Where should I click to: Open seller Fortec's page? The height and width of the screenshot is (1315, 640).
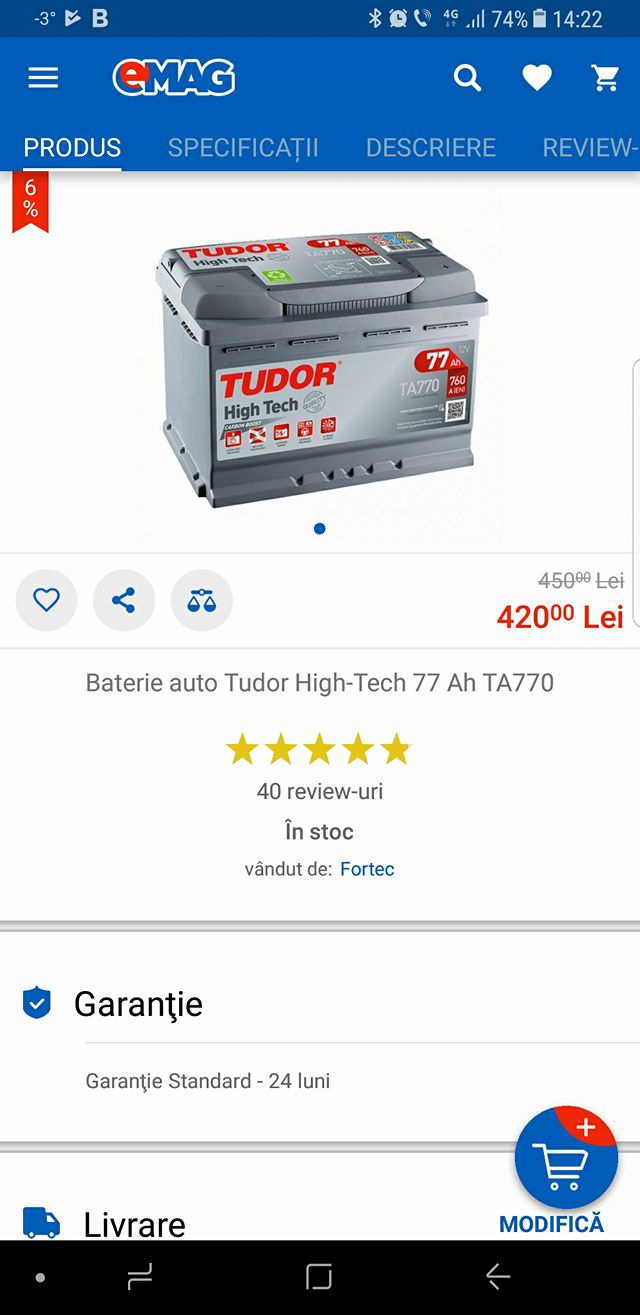pos(367,869)
